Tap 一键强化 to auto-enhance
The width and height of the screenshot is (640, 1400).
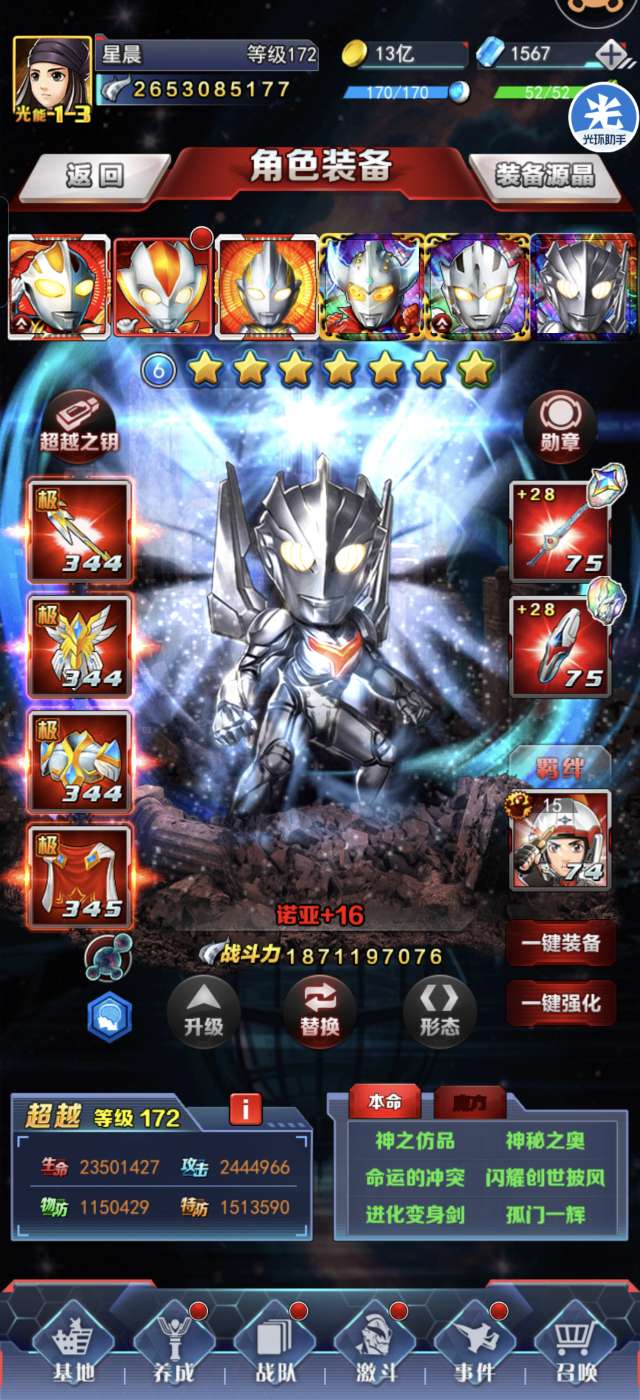click(x=561, y=1003)
